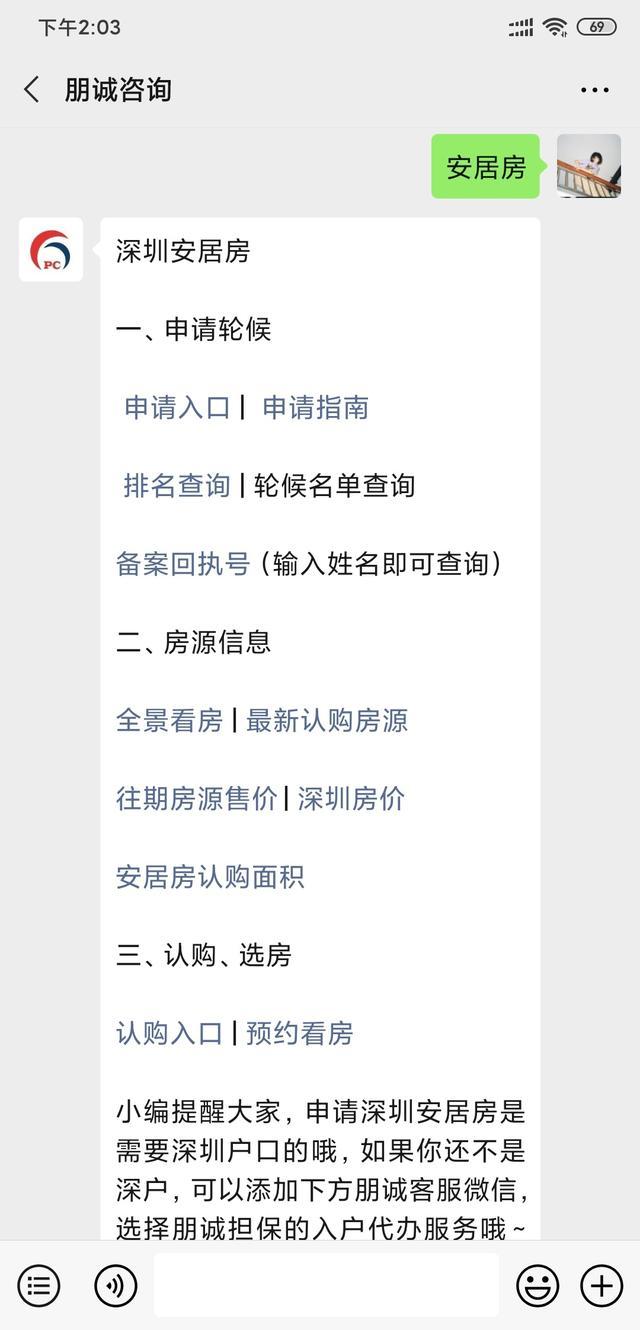Go back from 朋诚咨询 chat

click(32, 90)
